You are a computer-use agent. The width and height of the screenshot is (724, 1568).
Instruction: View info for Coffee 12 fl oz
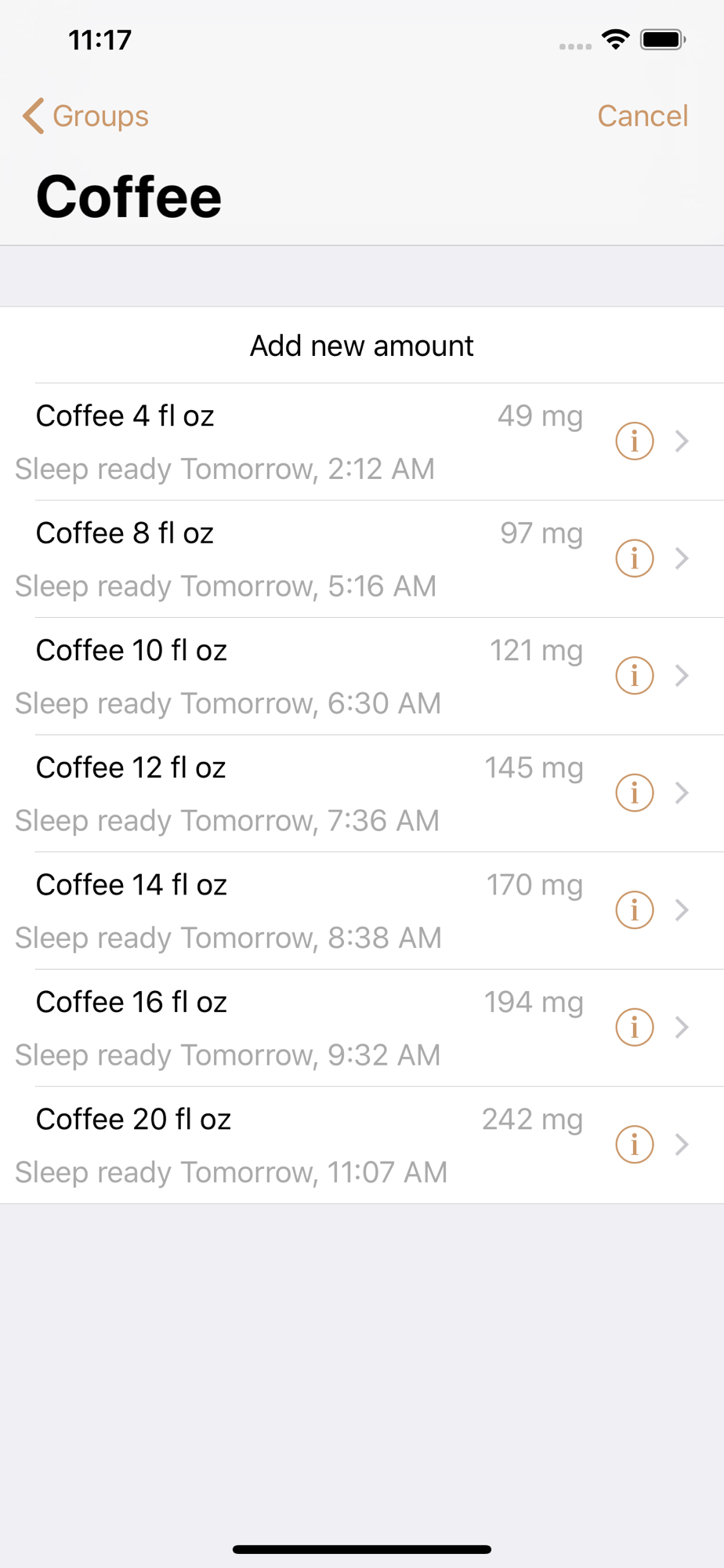click(x=635, y=793)
